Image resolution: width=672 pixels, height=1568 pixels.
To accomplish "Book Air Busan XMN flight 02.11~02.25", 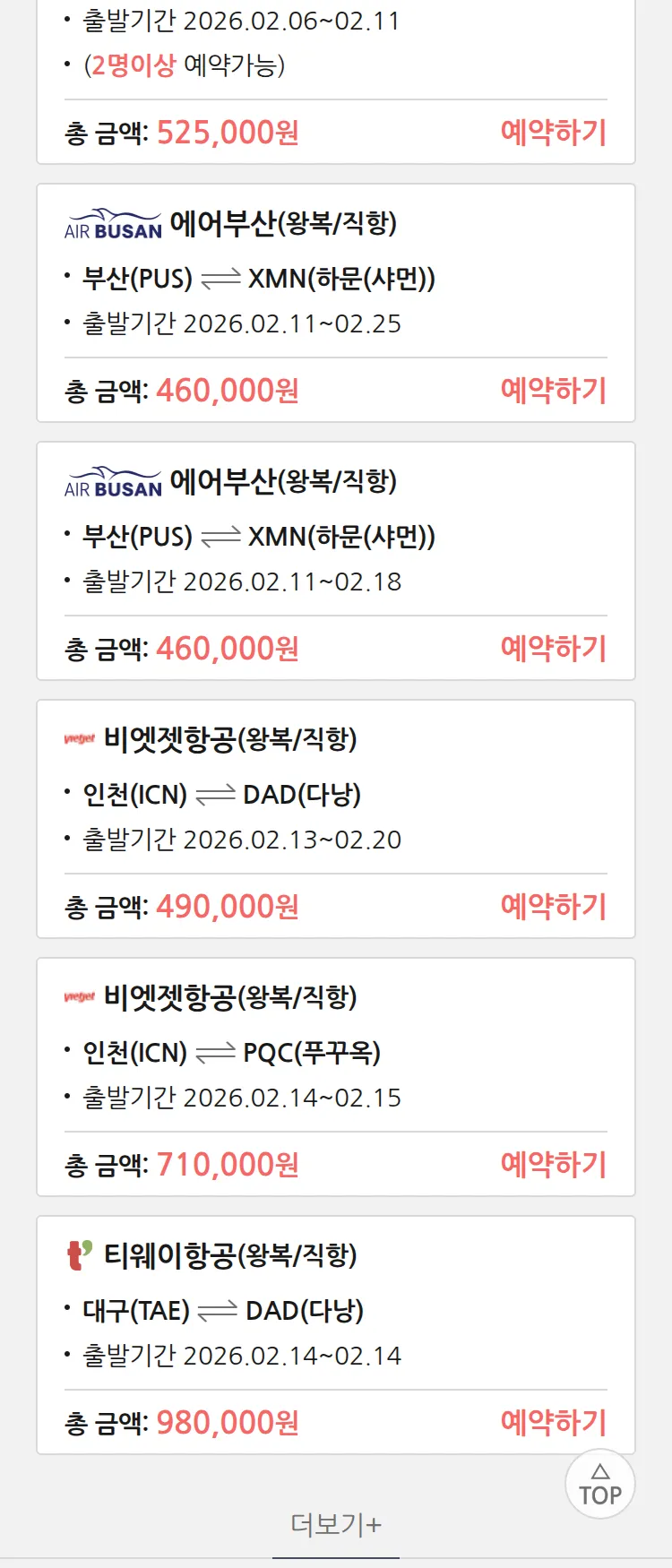I will coord(553,391).
